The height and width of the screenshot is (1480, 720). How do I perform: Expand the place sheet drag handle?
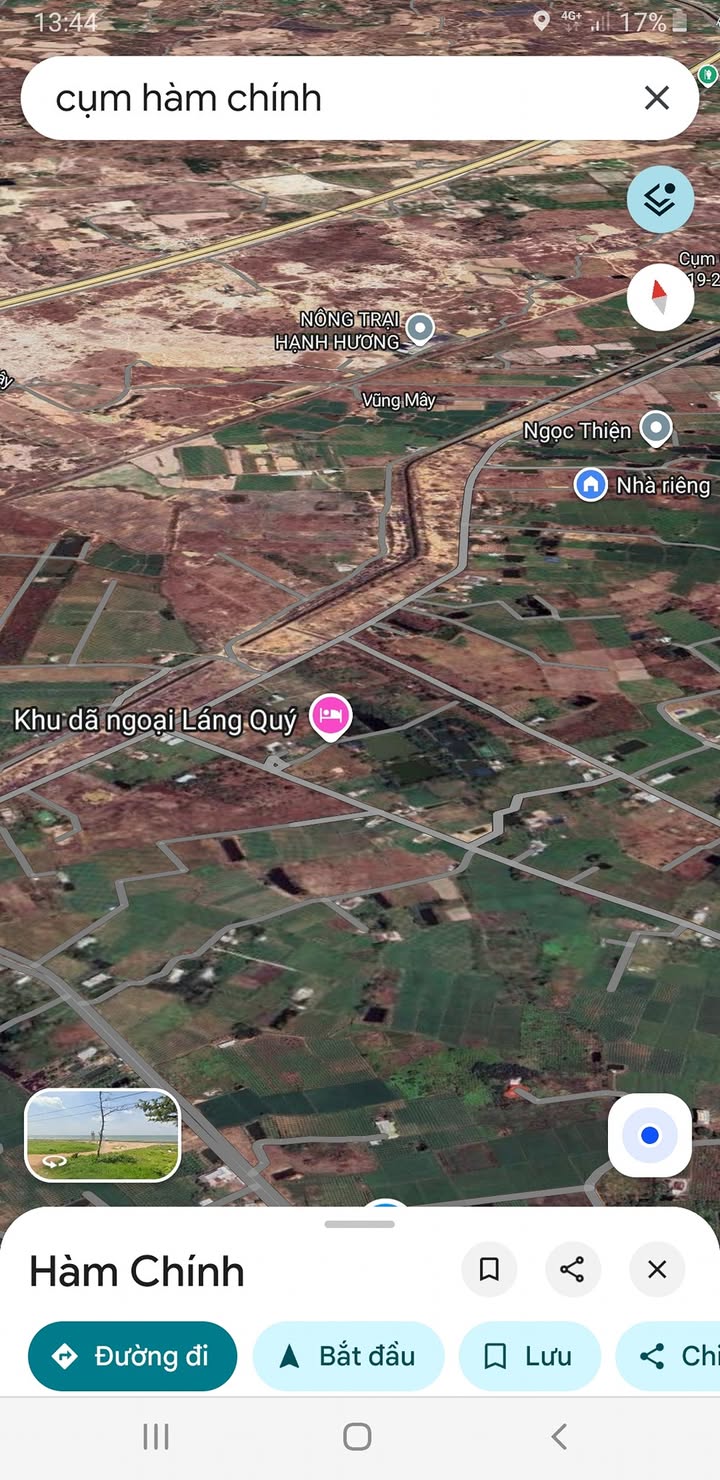[360, 1224]
